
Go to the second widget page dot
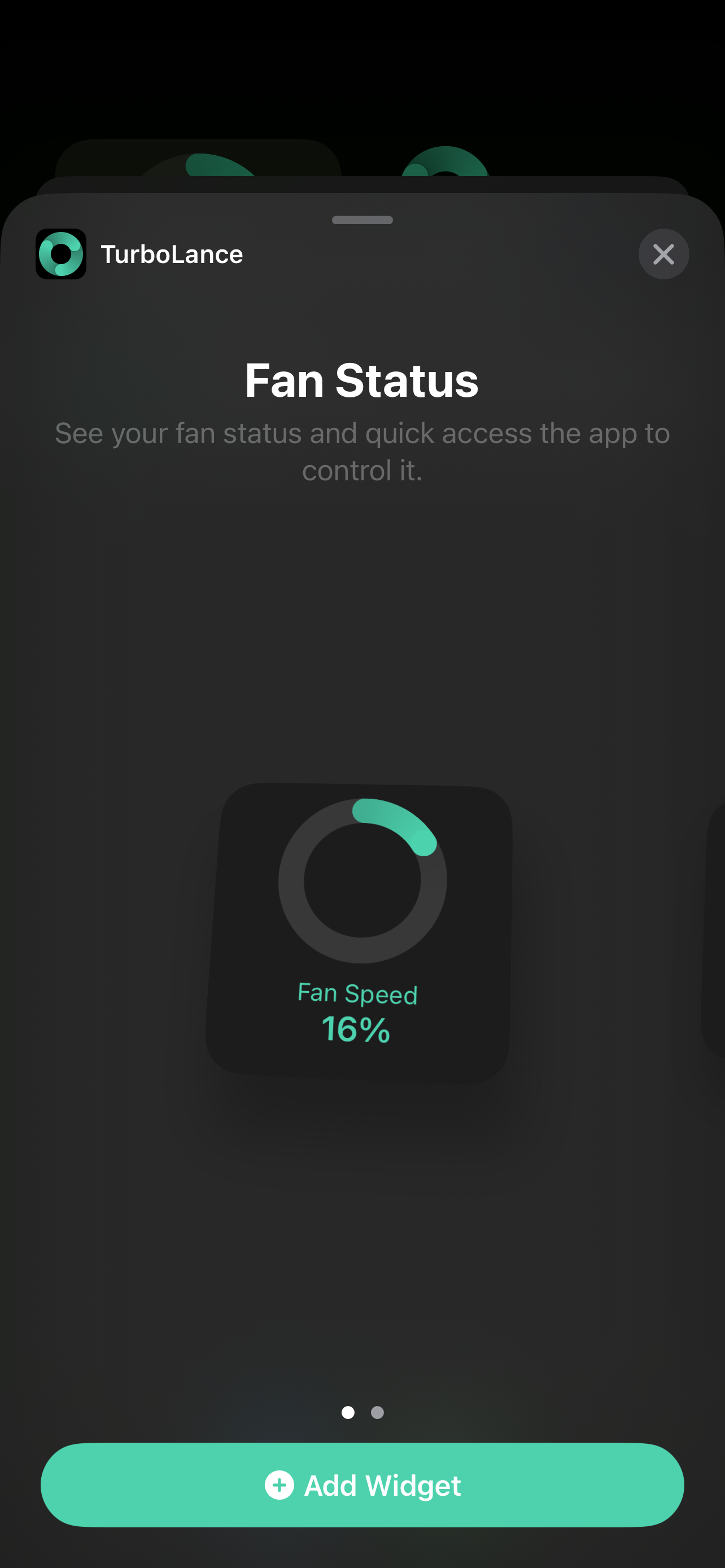point(377,1412)
